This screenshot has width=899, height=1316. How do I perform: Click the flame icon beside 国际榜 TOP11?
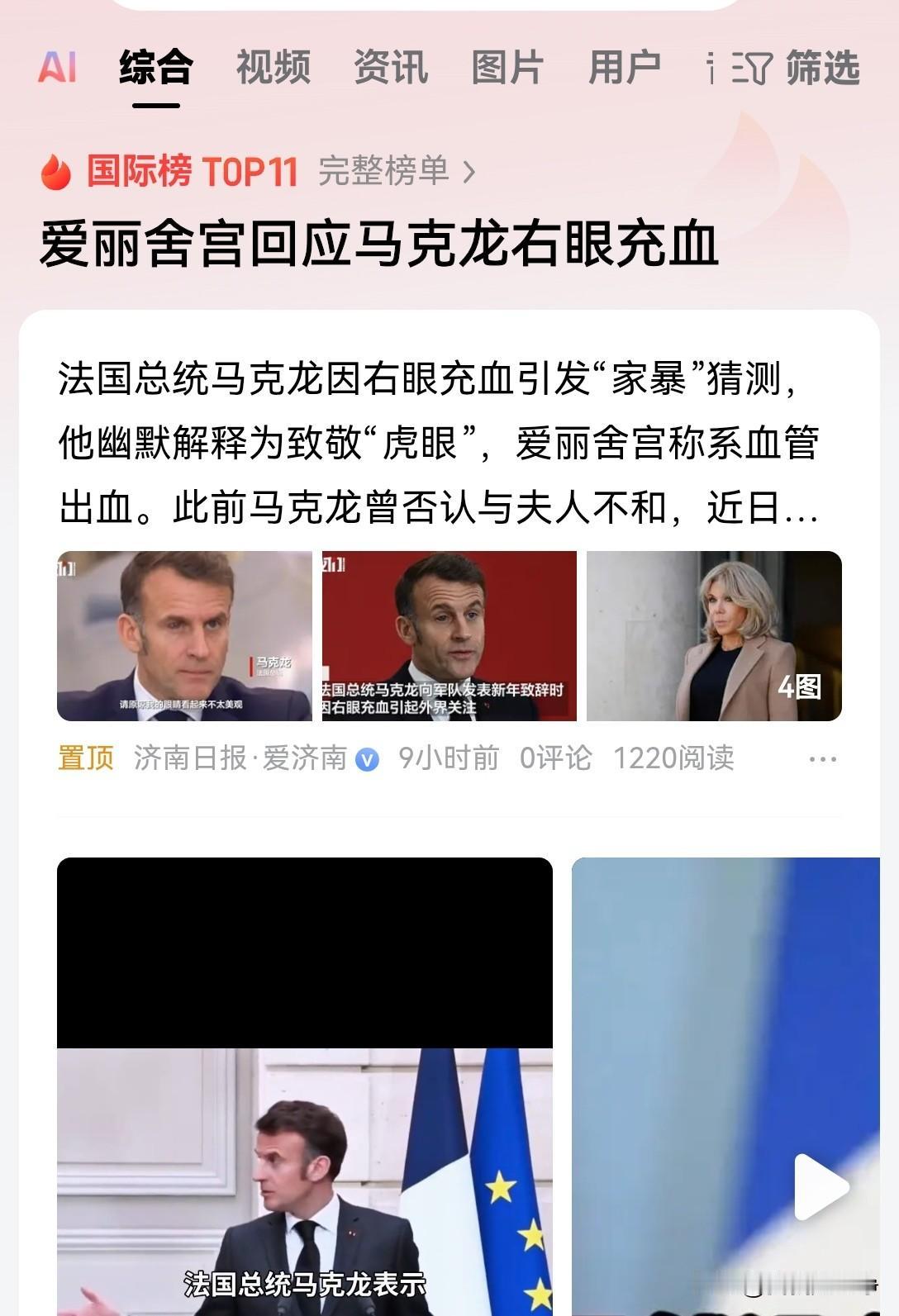pyautogui.click(x=55, y=173)
